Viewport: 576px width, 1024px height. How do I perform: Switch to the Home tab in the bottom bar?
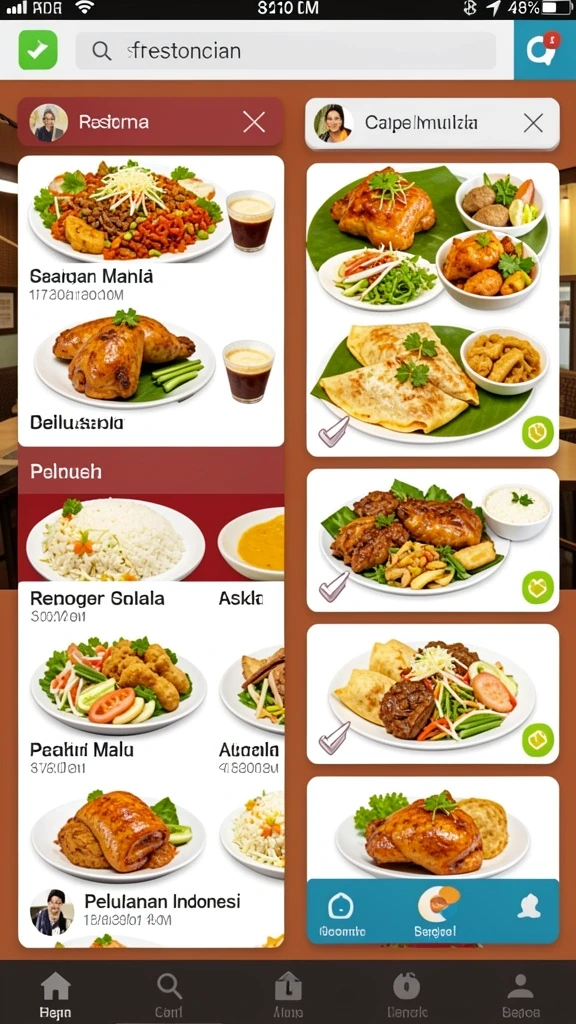pyautogui.click(x=56, y=995)
